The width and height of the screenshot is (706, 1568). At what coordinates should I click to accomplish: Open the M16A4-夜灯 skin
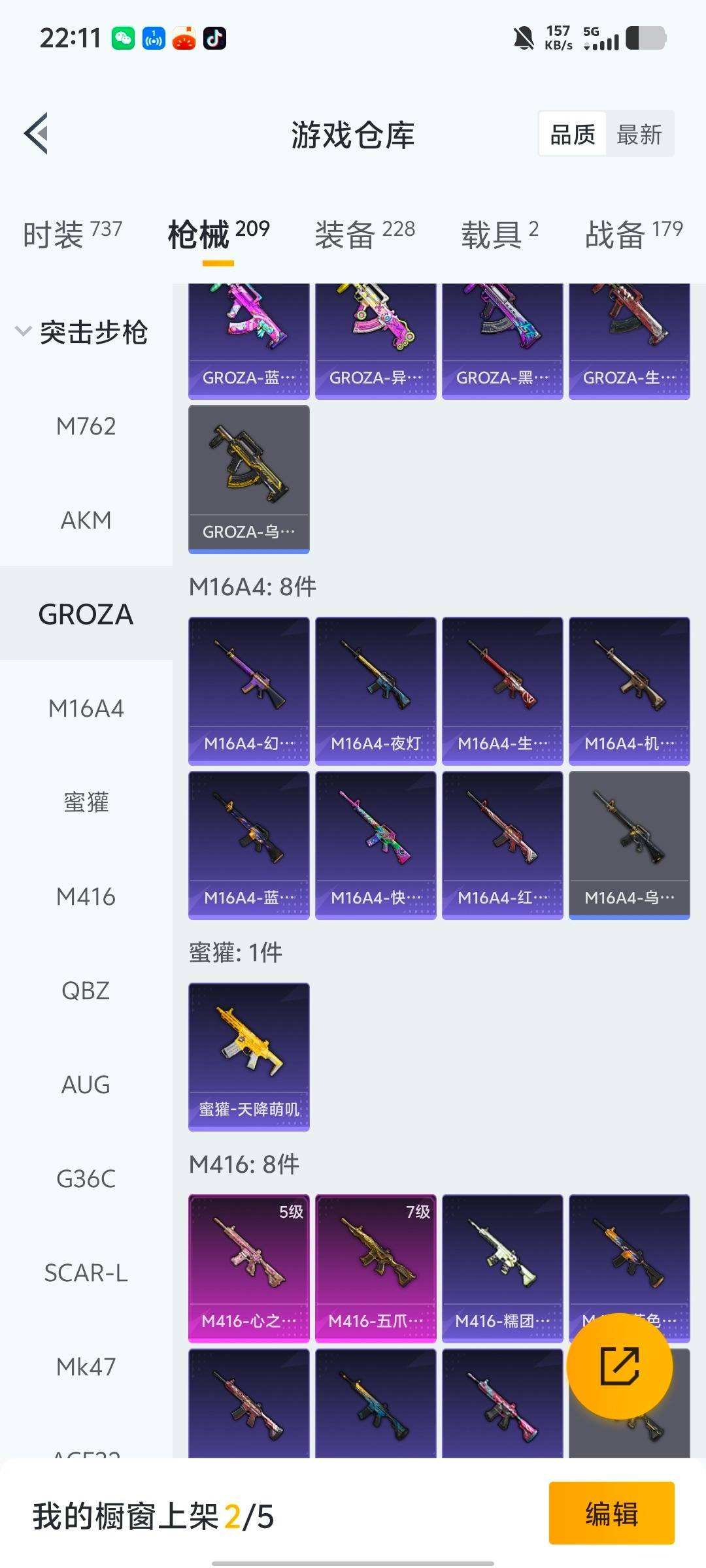[375, 691]
